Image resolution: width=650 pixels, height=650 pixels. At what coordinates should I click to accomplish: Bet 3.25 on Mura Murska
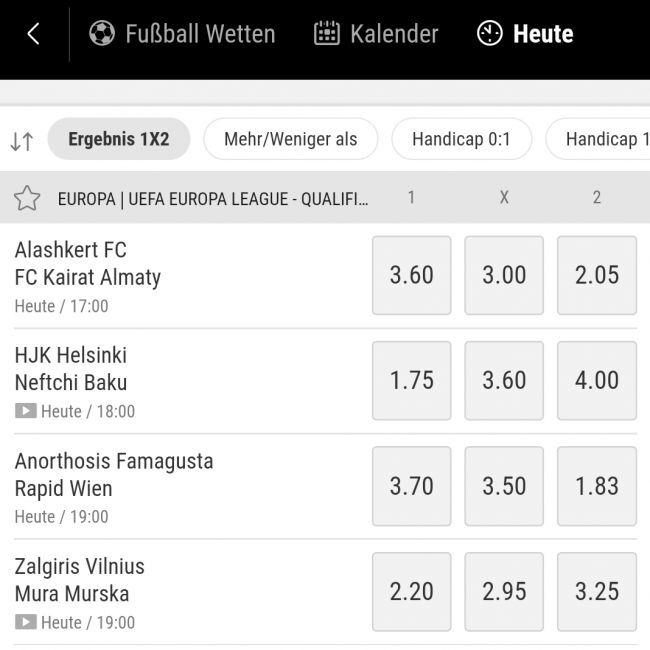(597, 591)
